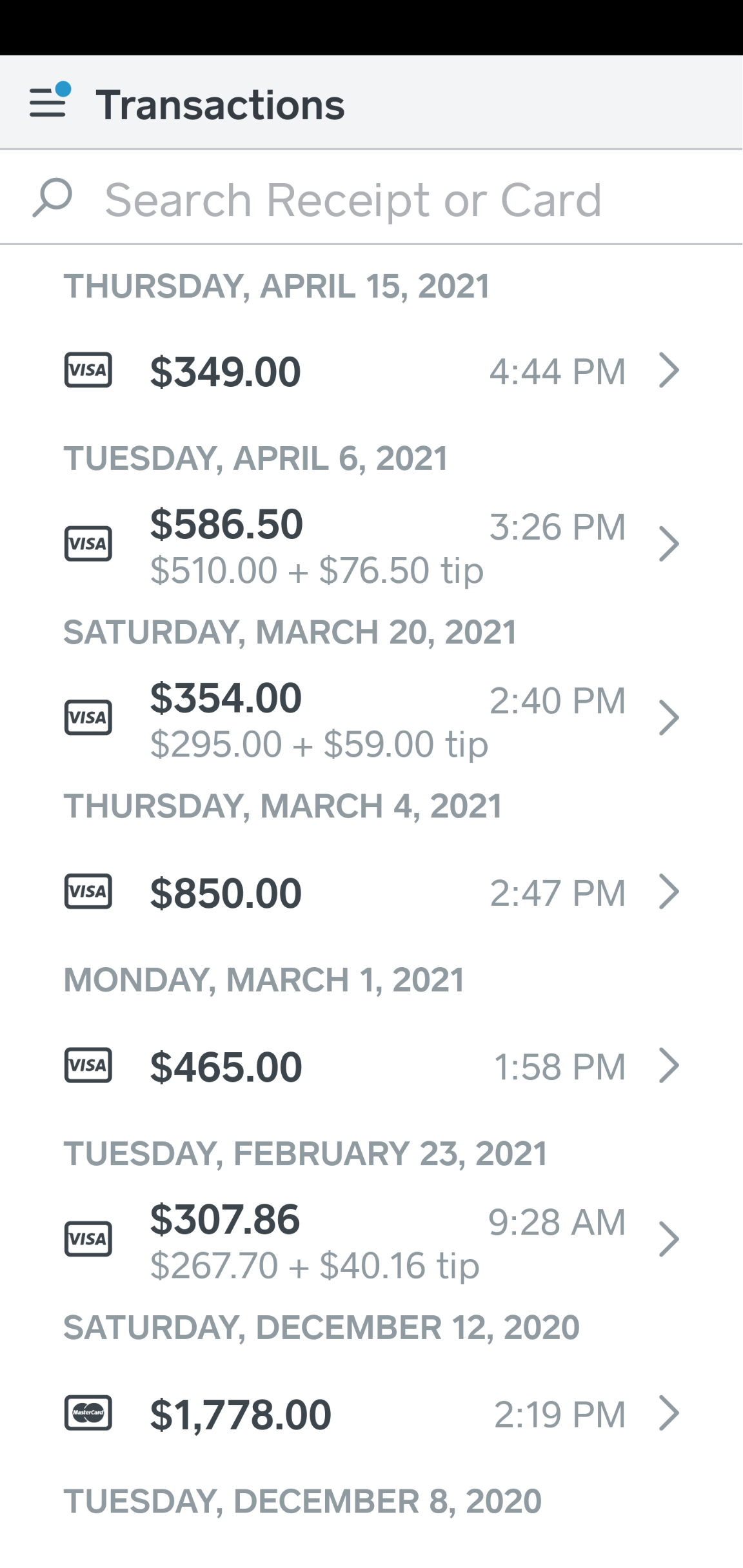This screenshot has width=743, height=1568.
Task: Click the MasterCard icon for $1,778.00
Action: pyautogui.click(x=89, y=1413)
